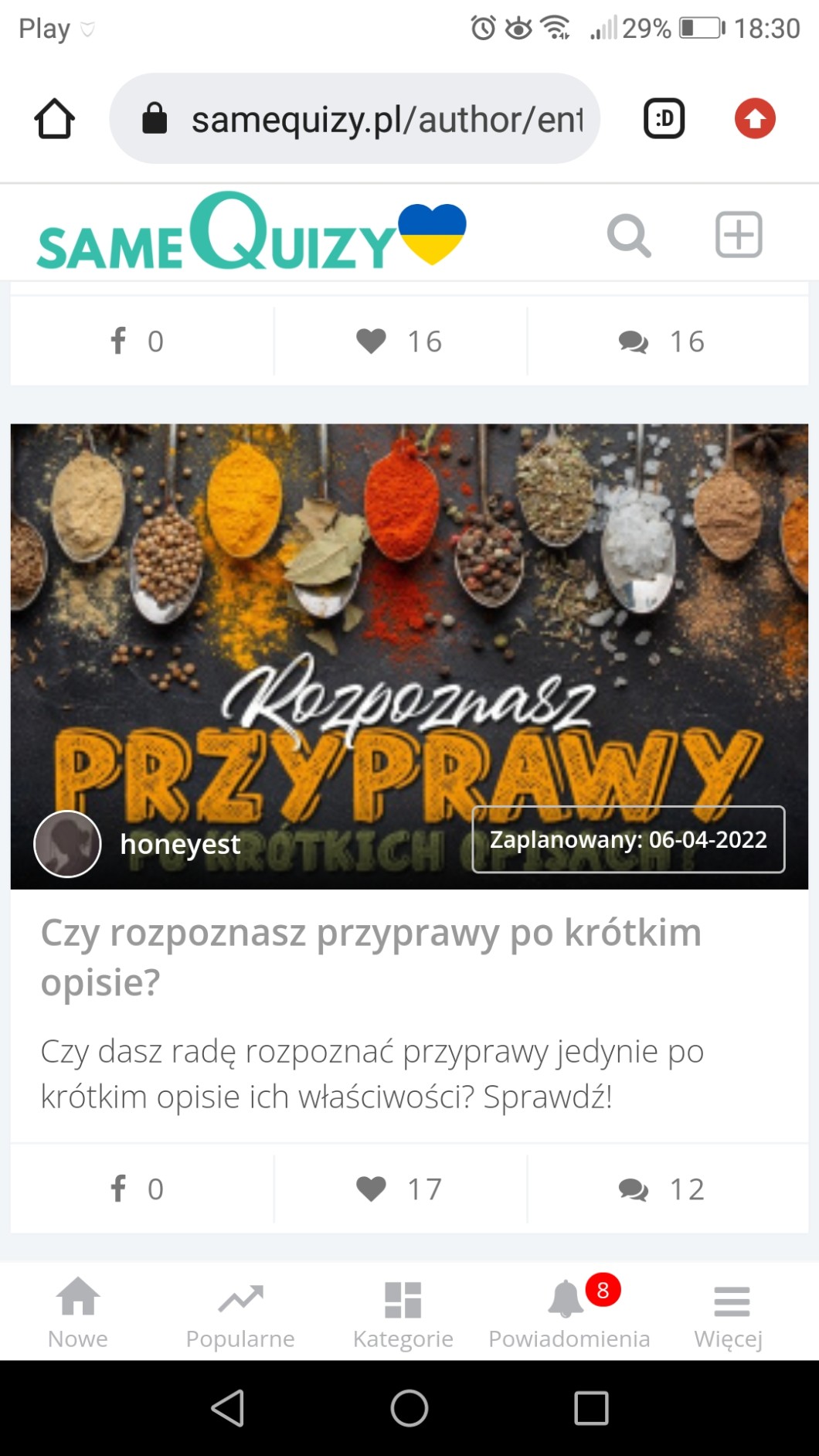Tap the samequizy.pl address bar

point(355,119)
